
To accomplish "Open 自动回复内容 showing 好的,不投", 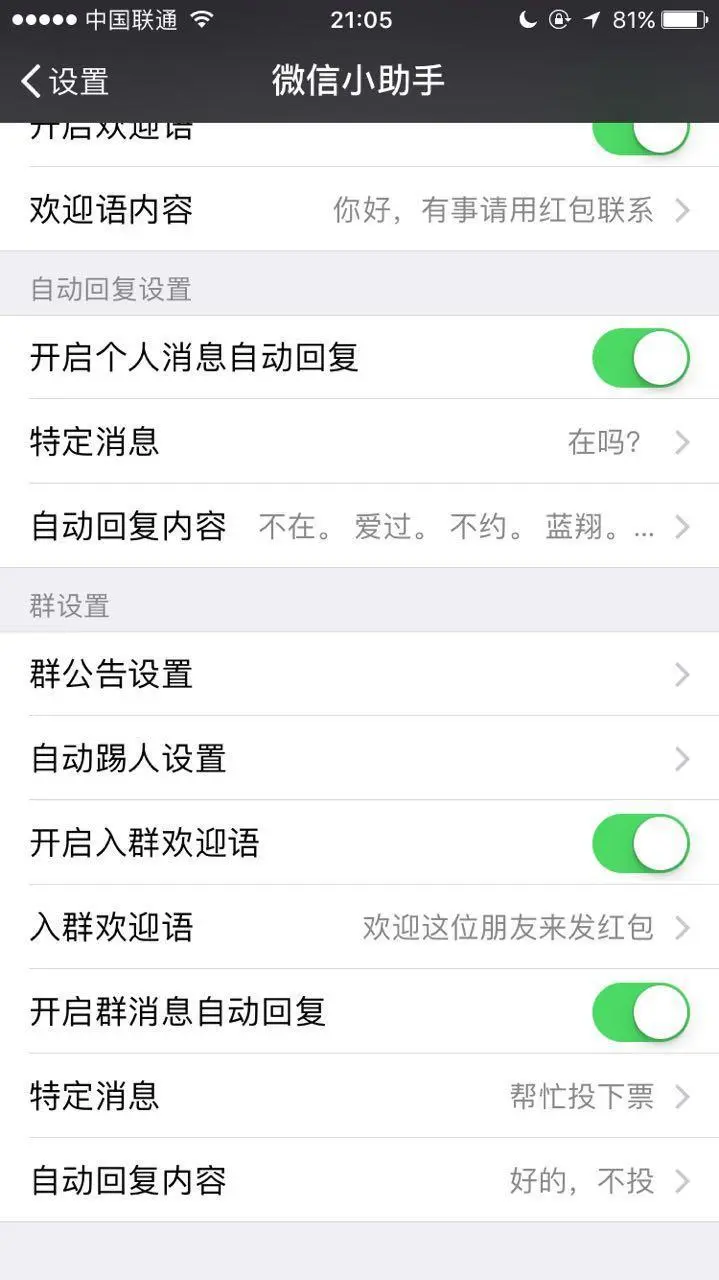I will 360,1181.
